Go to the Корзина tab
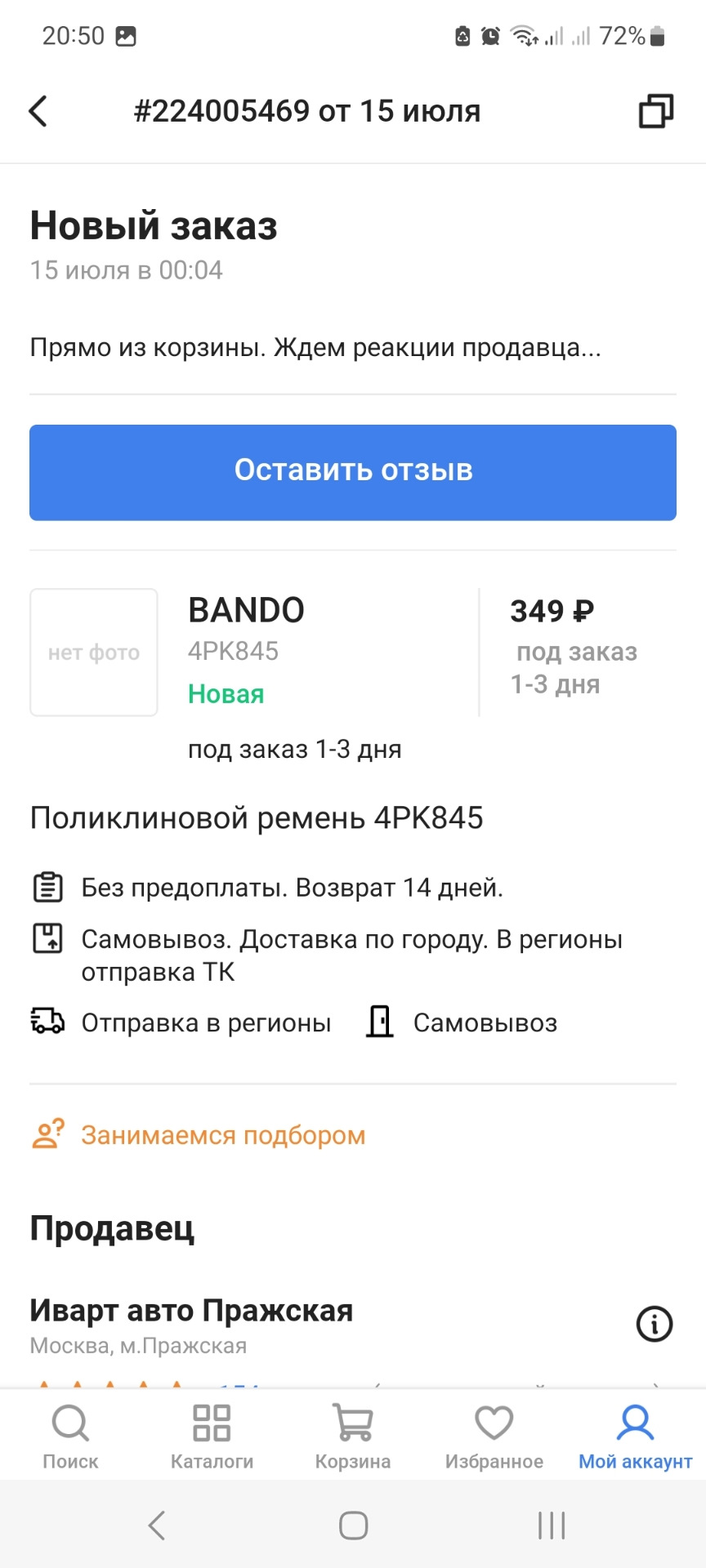The image size is (706, 1568). (353, 1437)
